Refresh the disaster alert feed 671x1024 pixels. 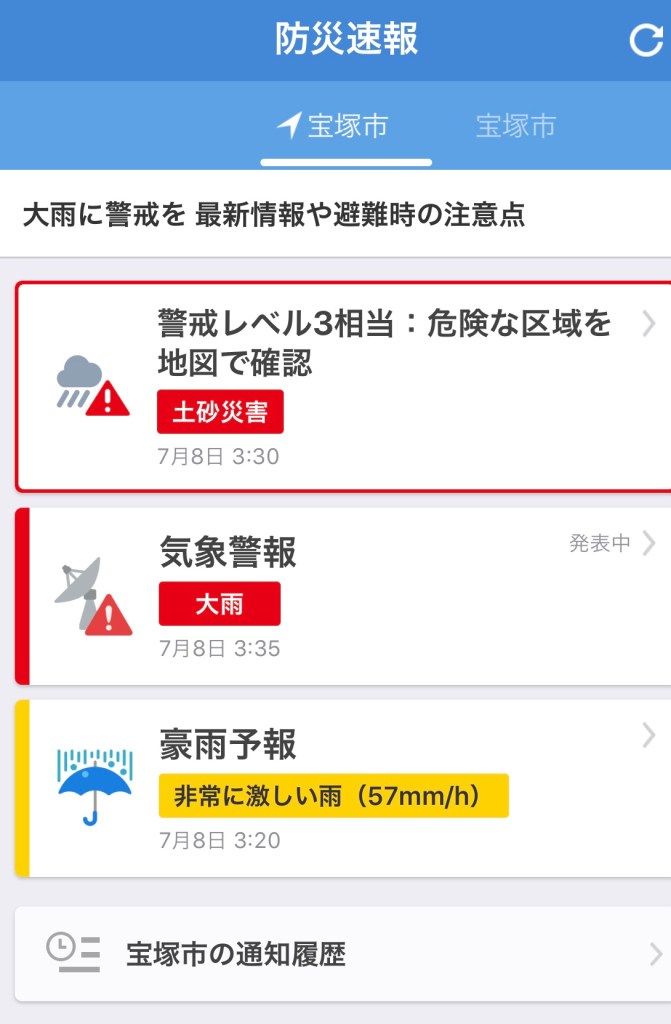point(645,41)
